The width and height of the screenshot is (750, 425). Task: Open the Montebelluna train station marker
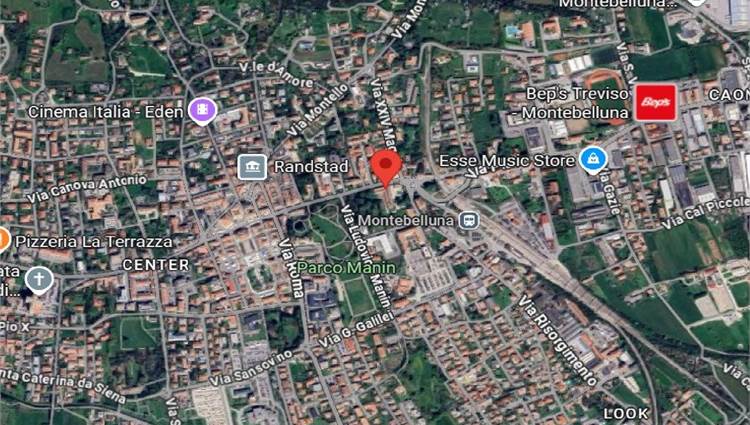click(x=468, y=219)
